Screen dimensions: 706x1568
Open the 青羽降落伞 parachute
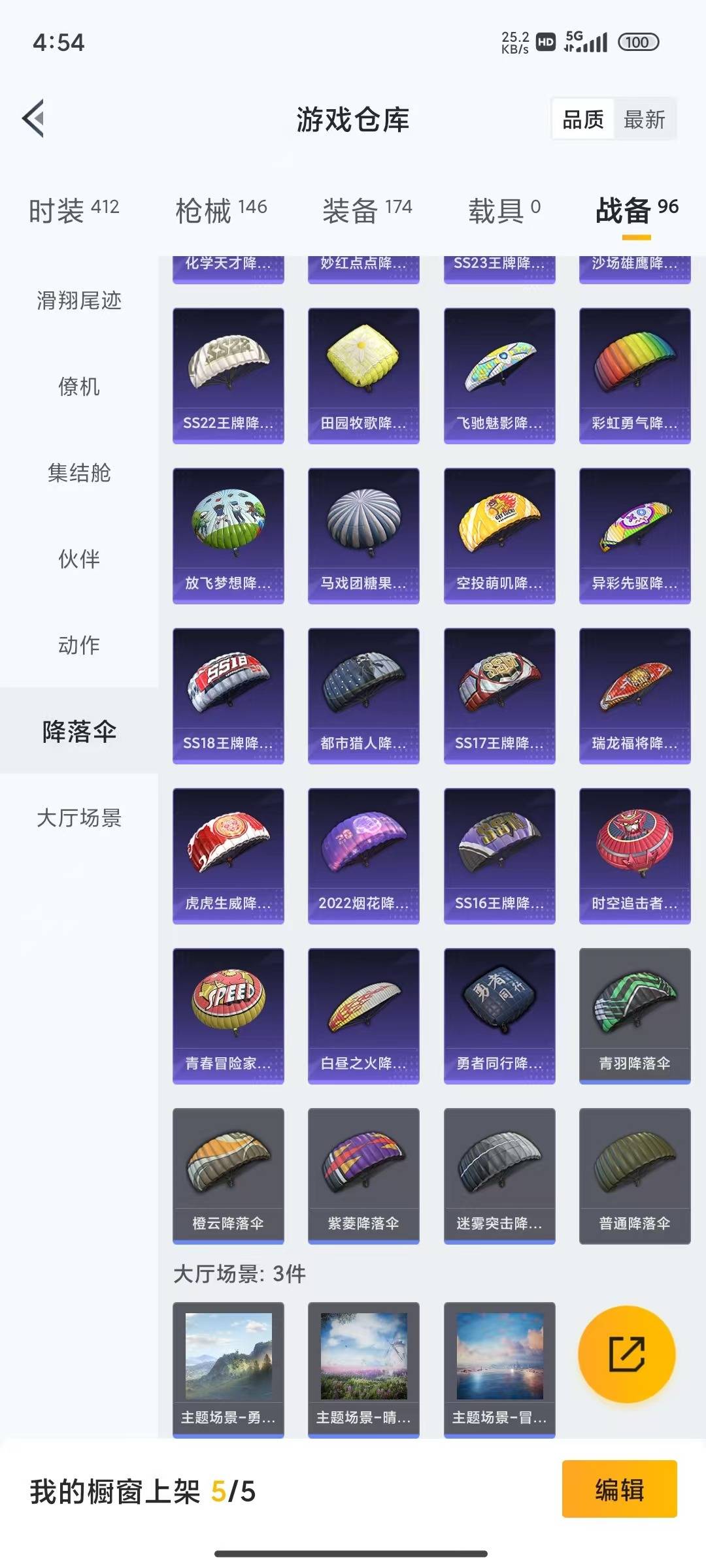[x=633, y=1016]
